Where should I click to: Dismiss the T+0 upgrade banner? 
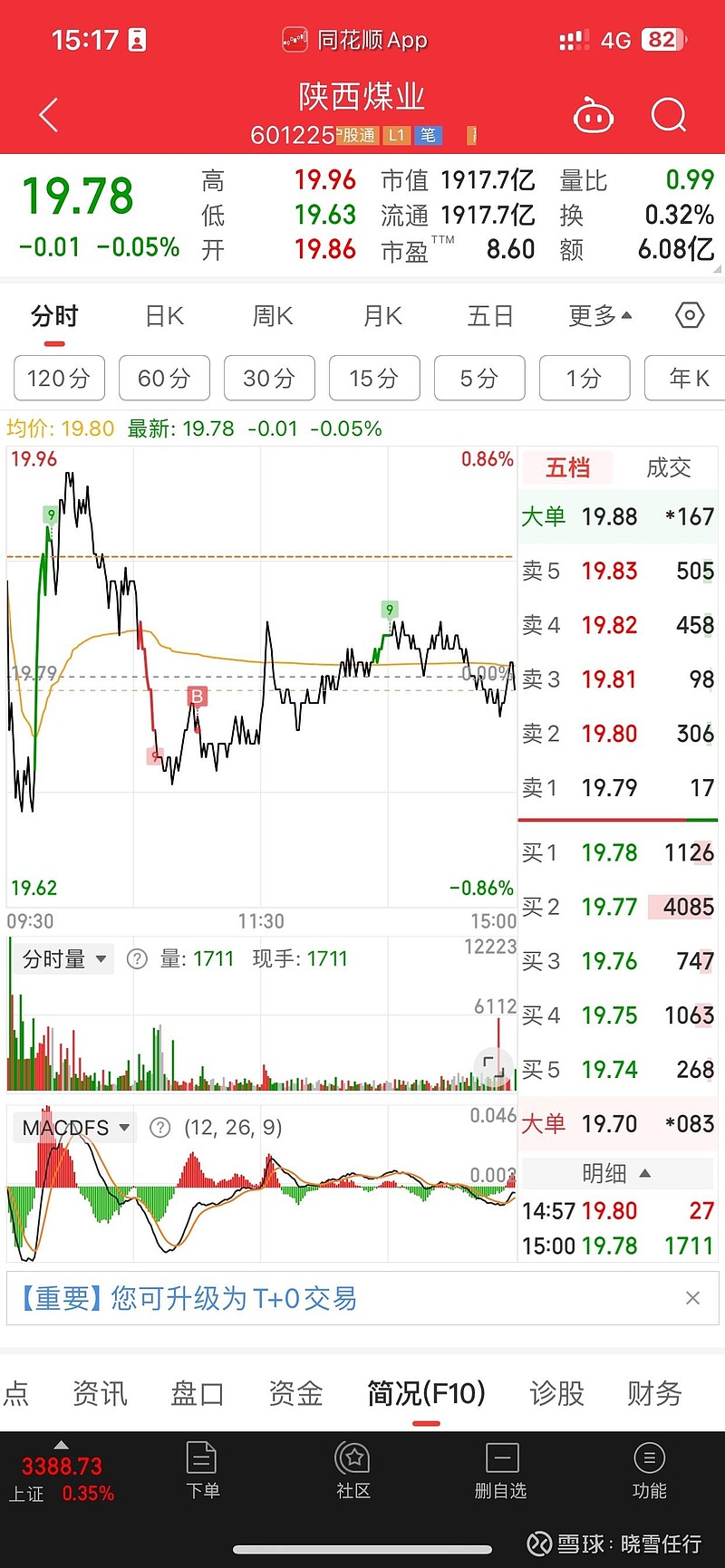(692, 1298)
